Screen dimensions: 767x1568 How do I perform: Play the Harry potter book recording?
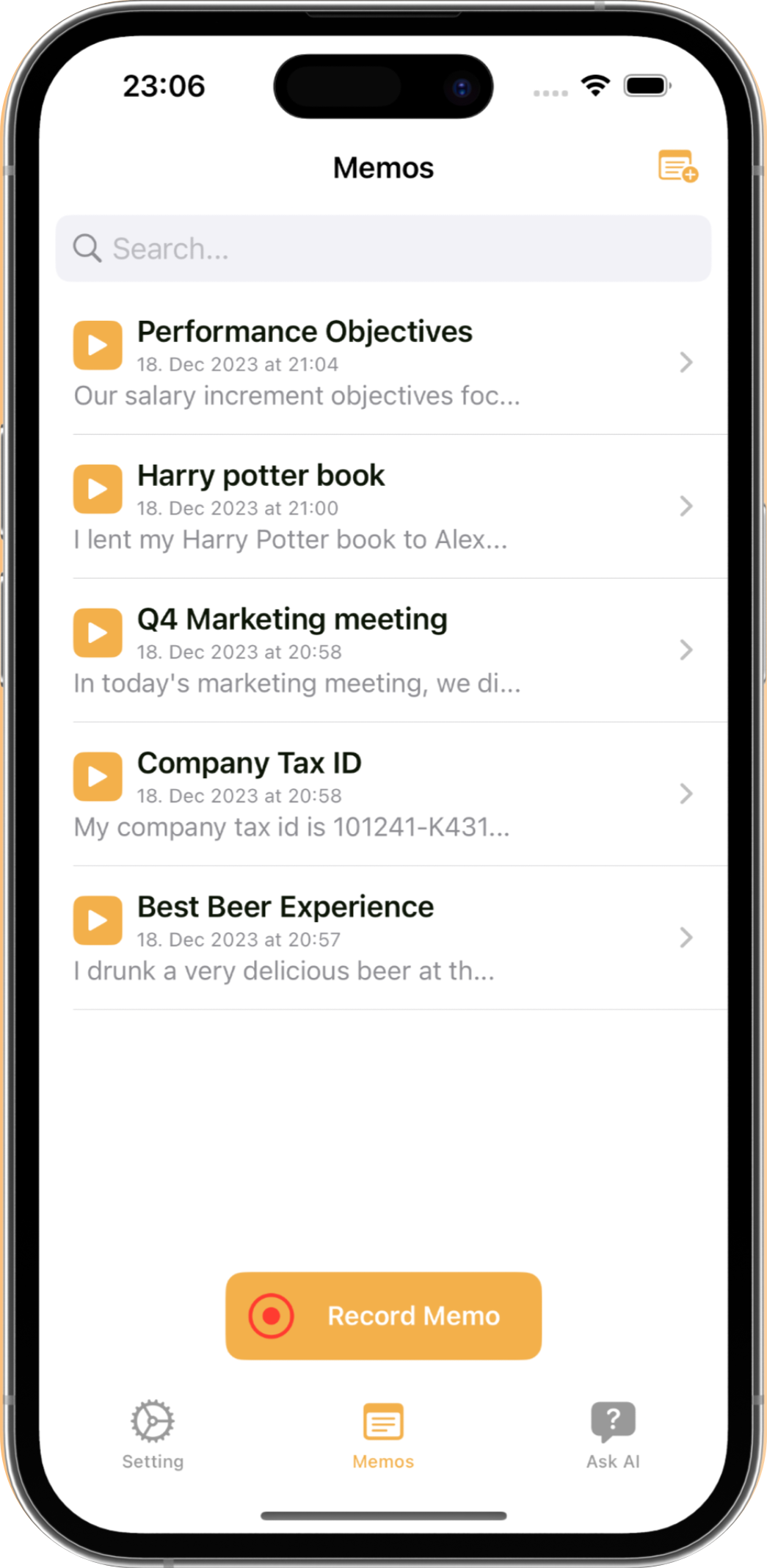98,489
